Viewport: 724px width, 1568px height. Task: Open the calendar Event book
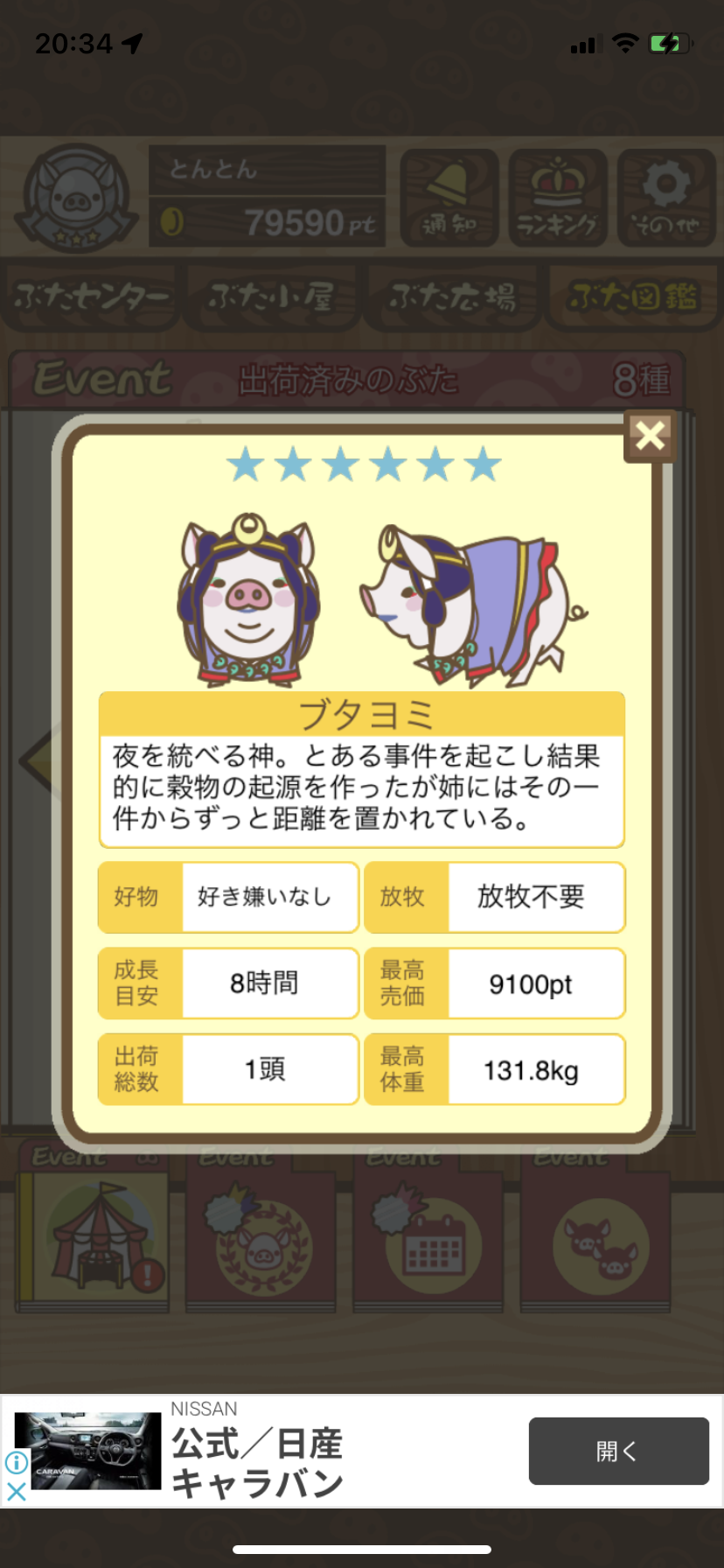pyautogui.click(x=428, y=1227)
